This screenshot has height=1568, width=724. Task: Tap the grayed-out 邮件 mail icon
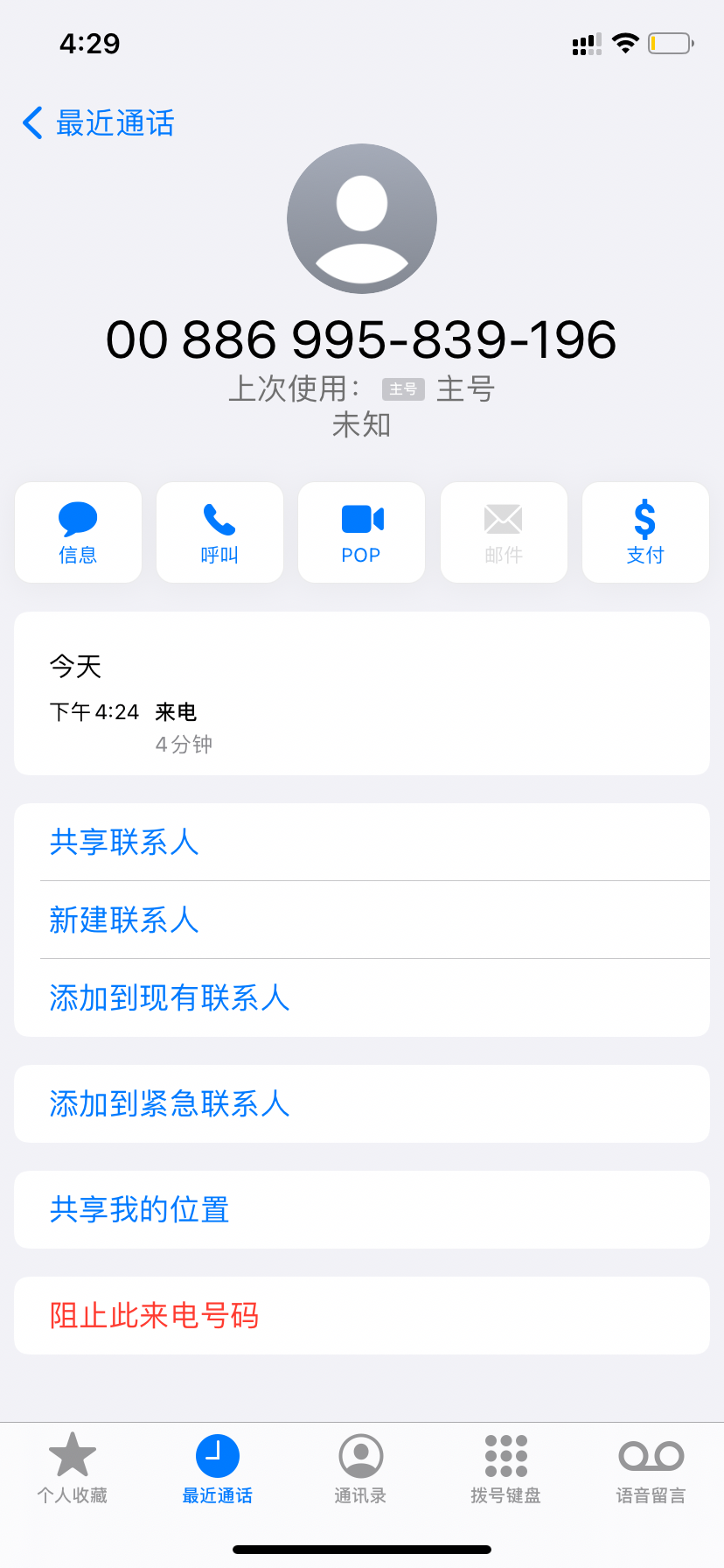[x=504, y=532]
